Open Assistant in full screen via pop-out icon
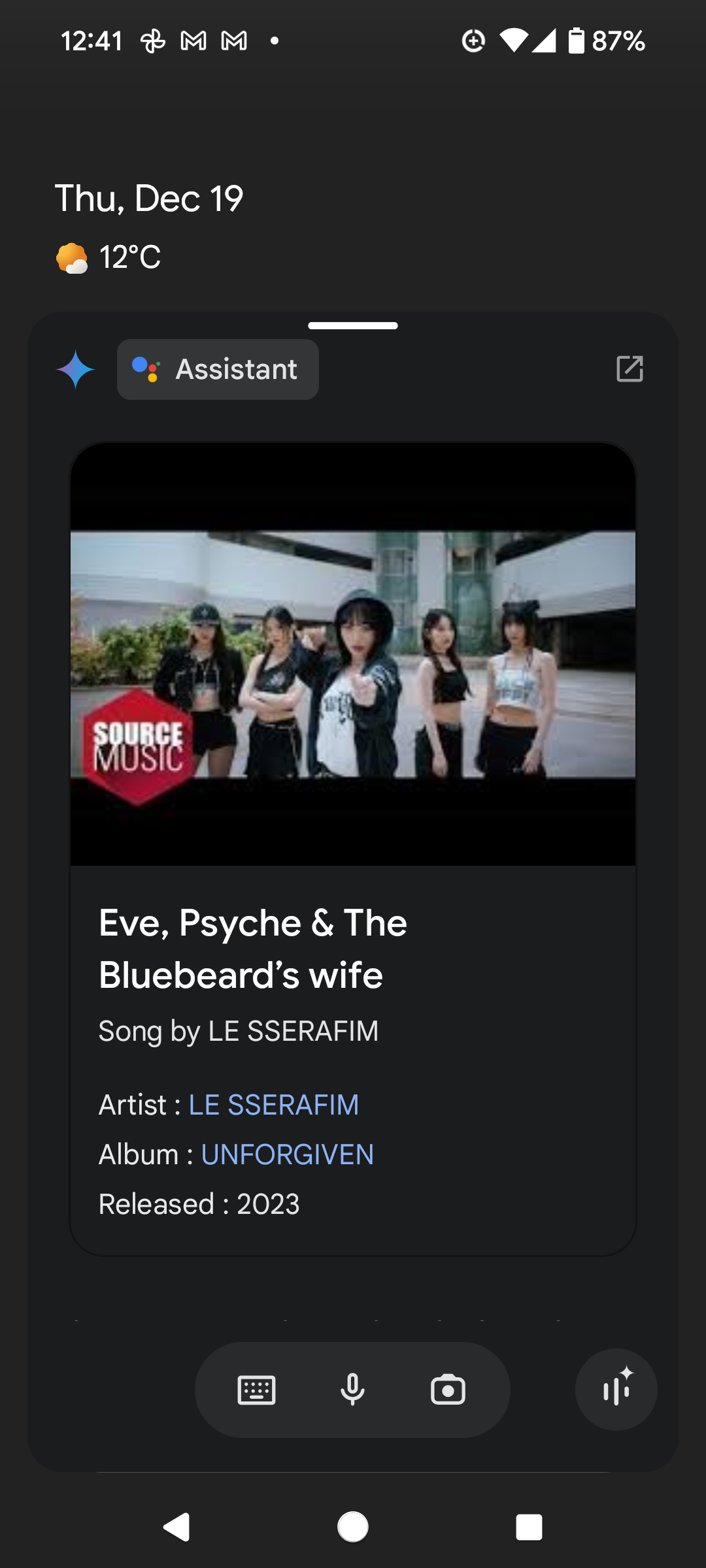The height and width of the screenshot is (1568, 706). [630, 369]
